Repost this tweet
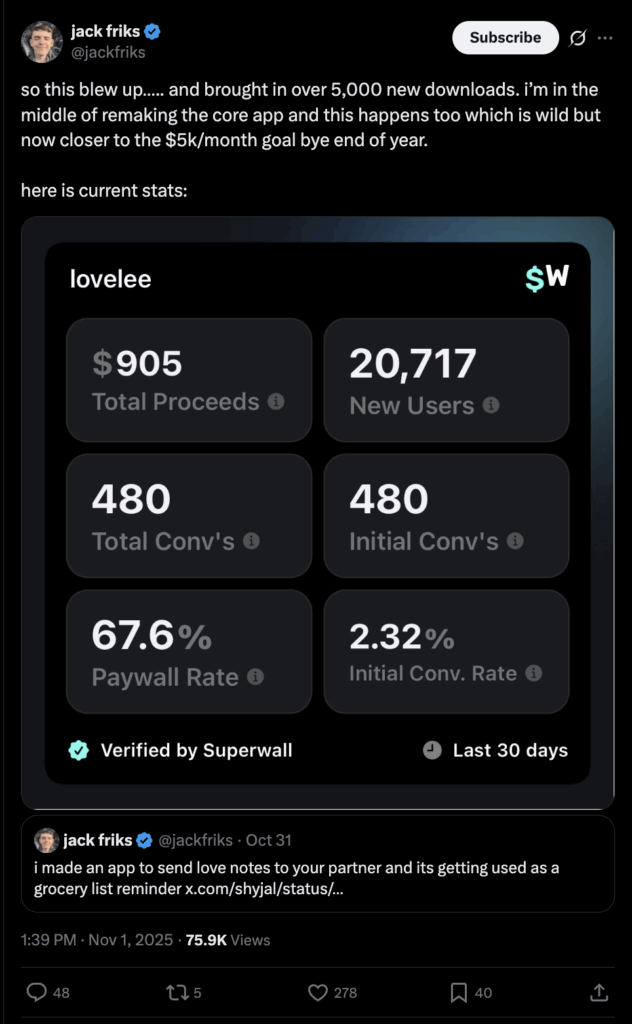 [x=175, y=992]
